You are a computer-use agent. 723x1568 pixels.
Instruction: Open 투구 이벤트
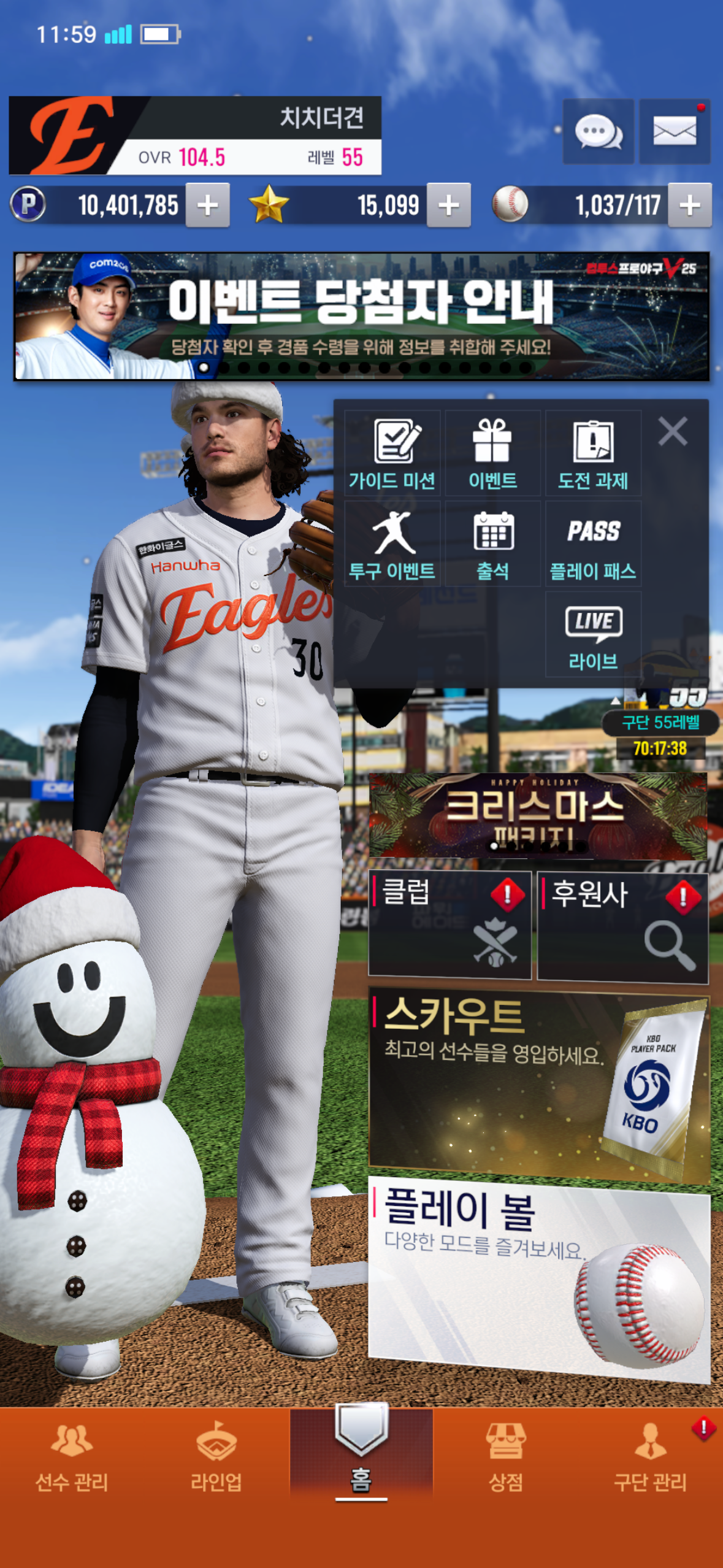[392, 544]
